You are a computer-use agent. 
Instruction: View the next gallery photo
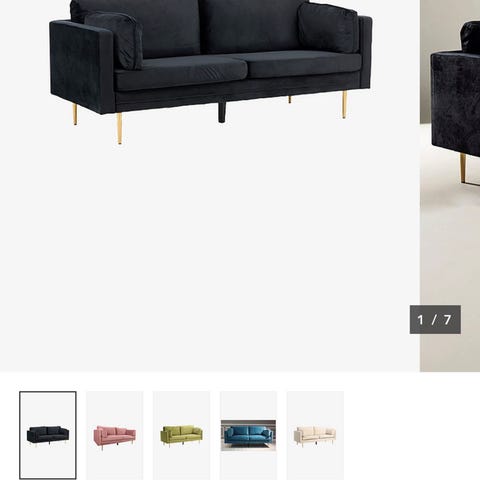pos(450,186)
